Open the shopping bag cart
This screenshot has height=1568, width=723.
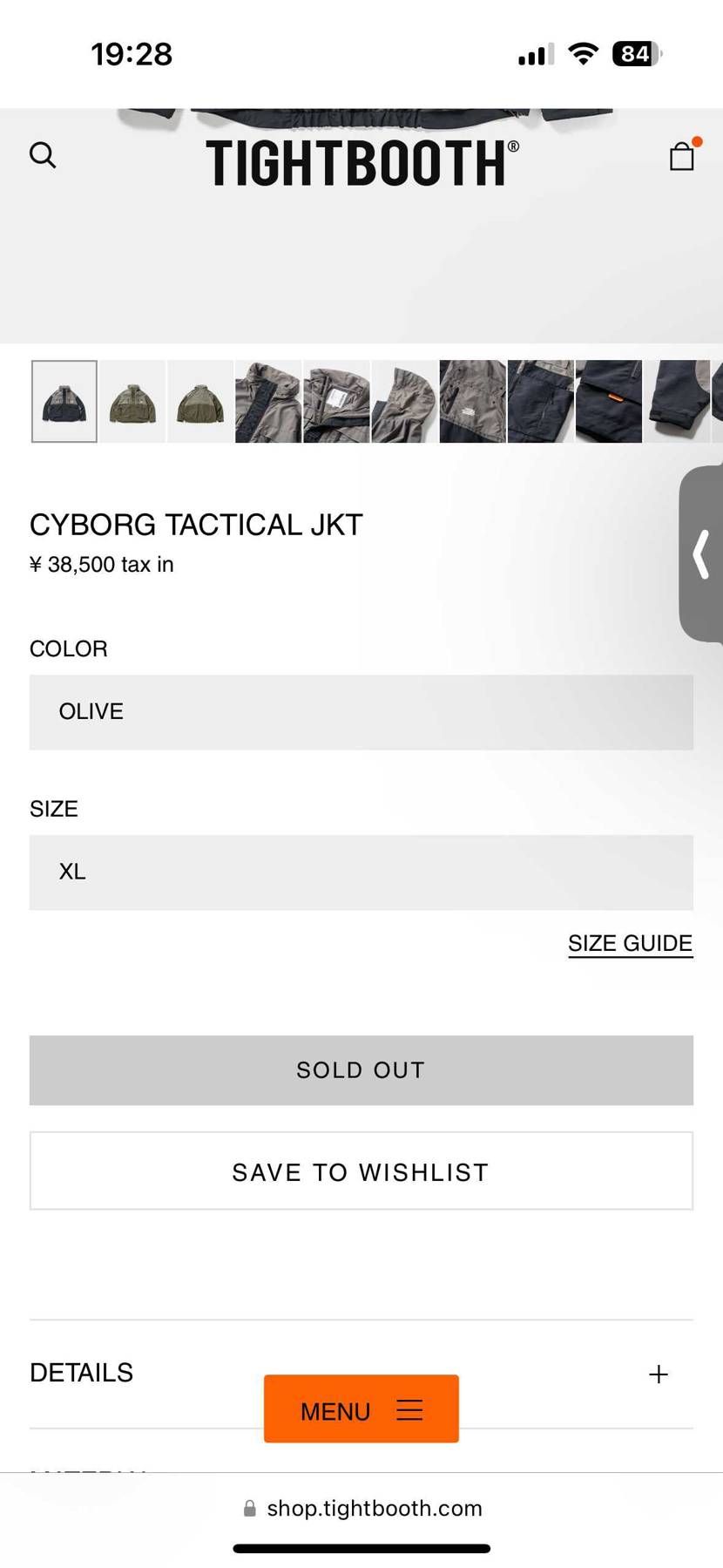(x=682, y=156)
